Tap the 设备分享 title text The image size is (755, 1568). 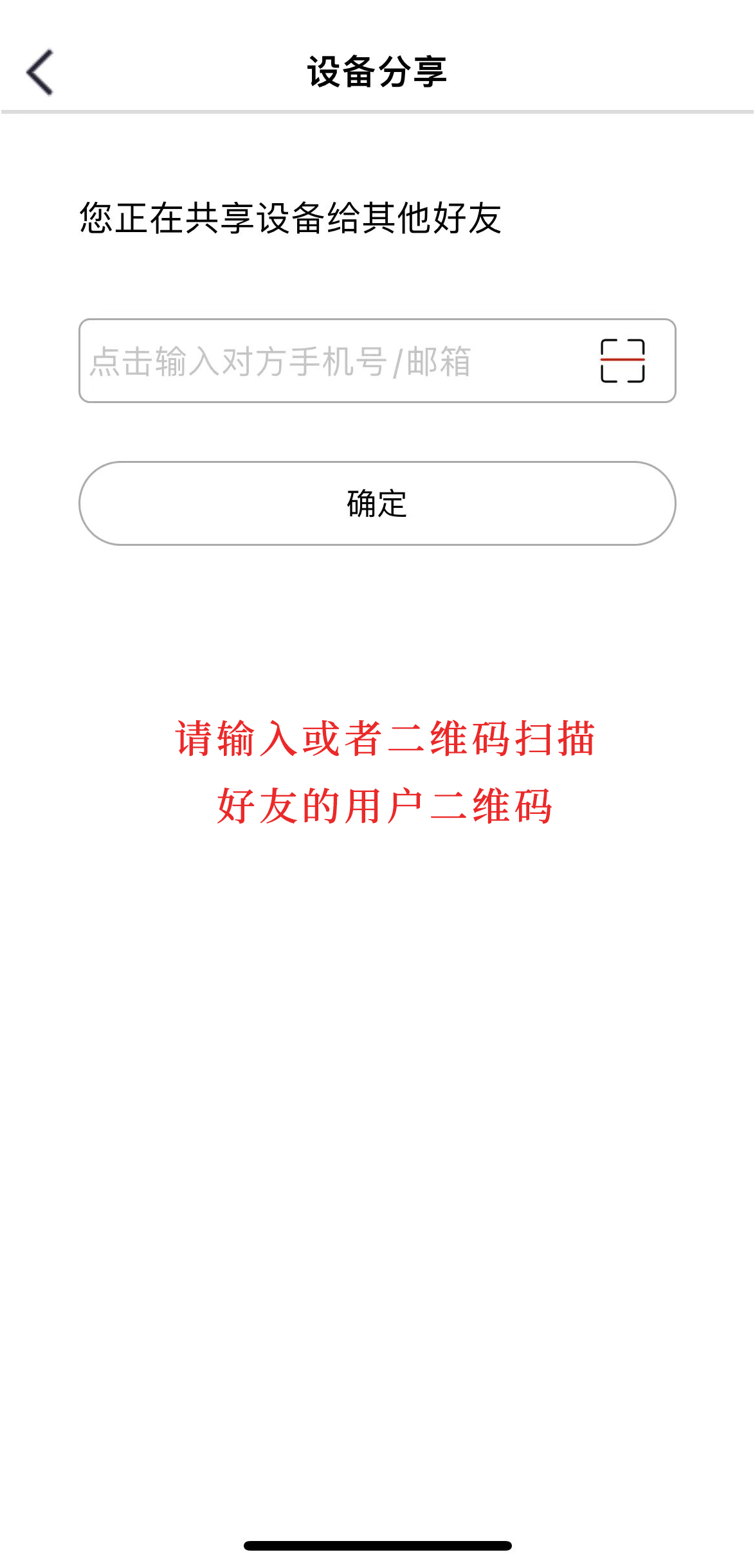click(x=377, y=71)
